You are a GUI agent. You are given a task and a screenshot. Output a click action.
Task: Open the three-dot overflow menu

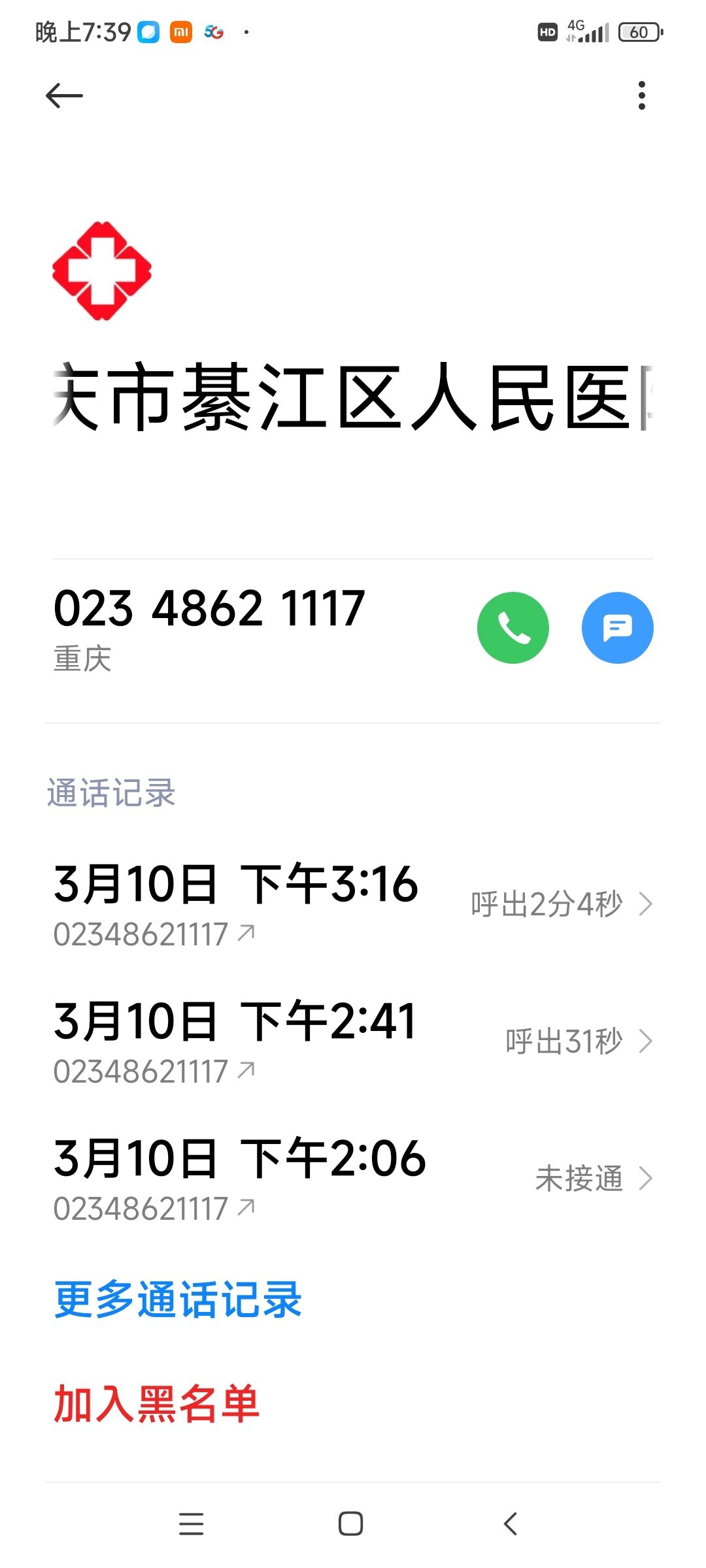pyautogui.click(x=642, y=95)
